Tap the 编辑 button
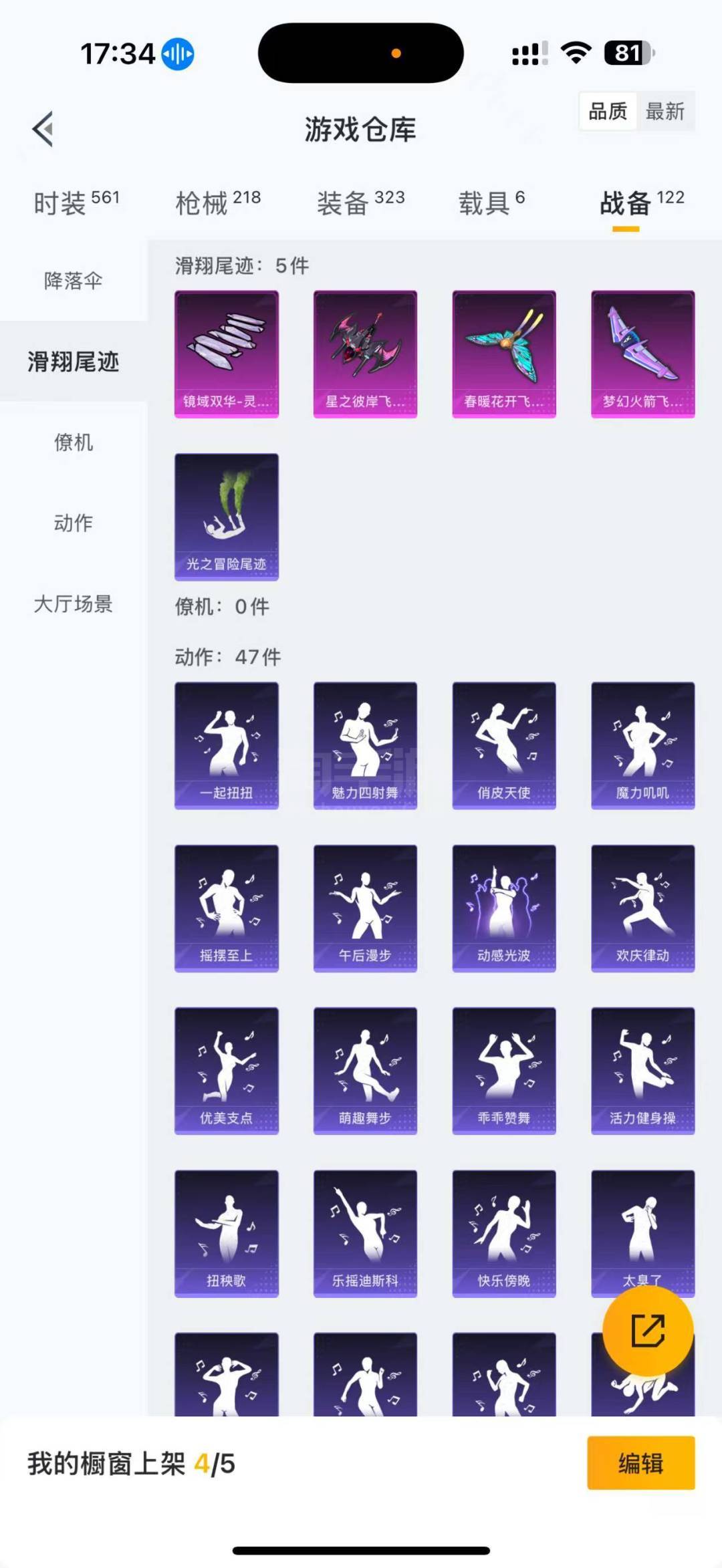 coord(641,1464)
